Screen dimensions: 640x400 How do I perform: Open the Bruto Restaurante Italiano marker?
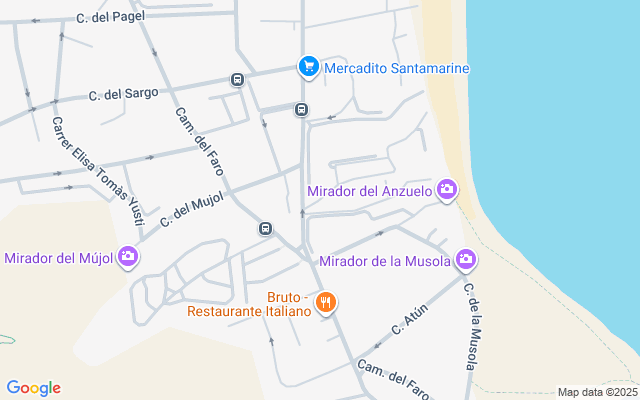pyautogui.click(x=325, y=302)
